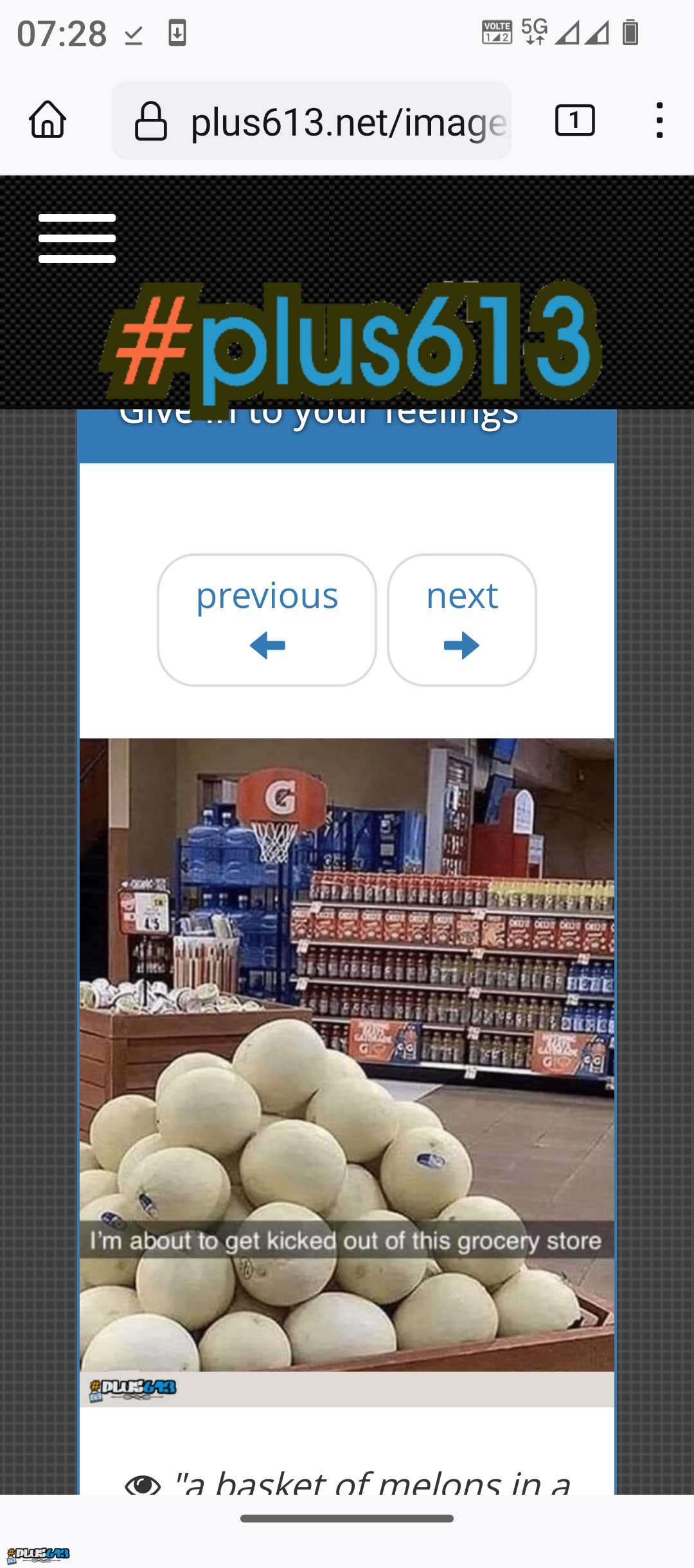Tap the plus613.net address bar
Image resolution: width=694 pixels, height=1568 pixels.
(311, 121)
